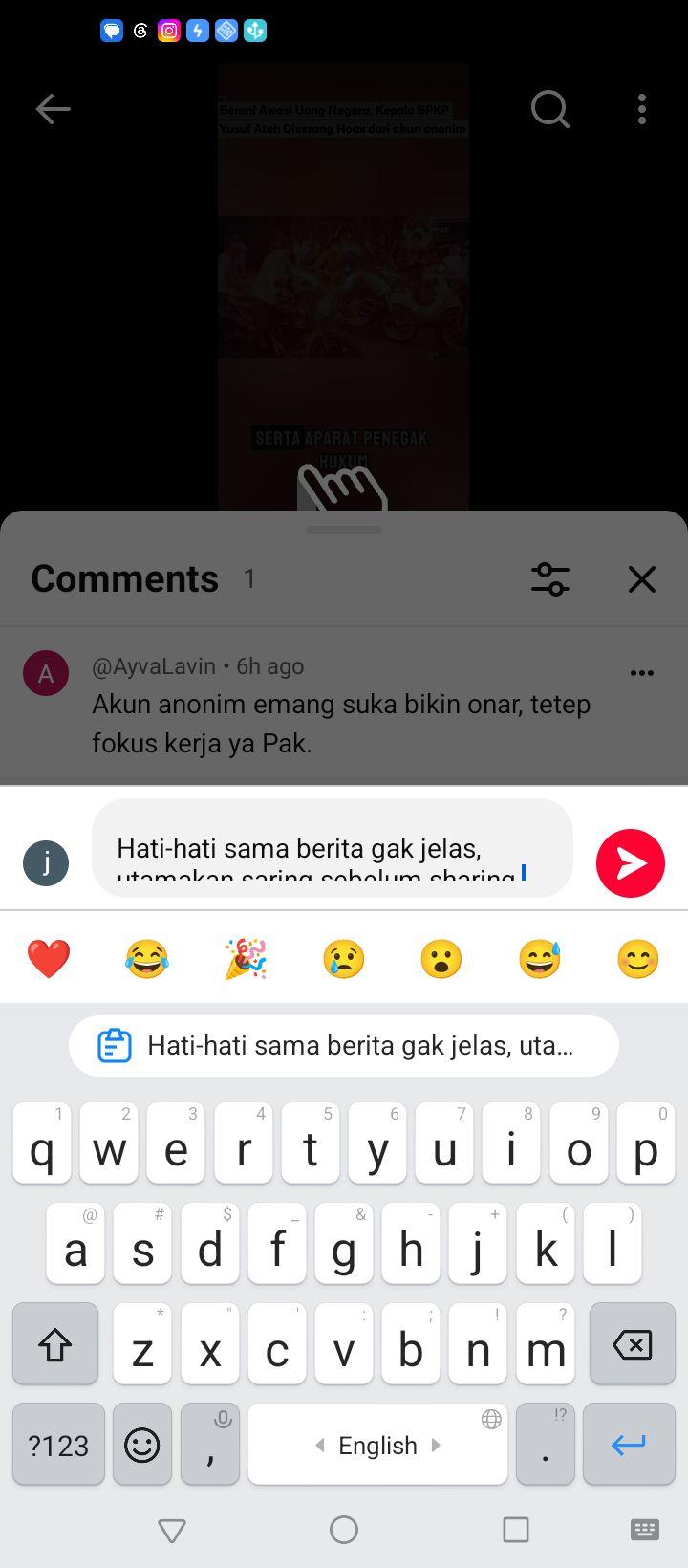Insert the crying face emoji

click(x=344, y=958)
